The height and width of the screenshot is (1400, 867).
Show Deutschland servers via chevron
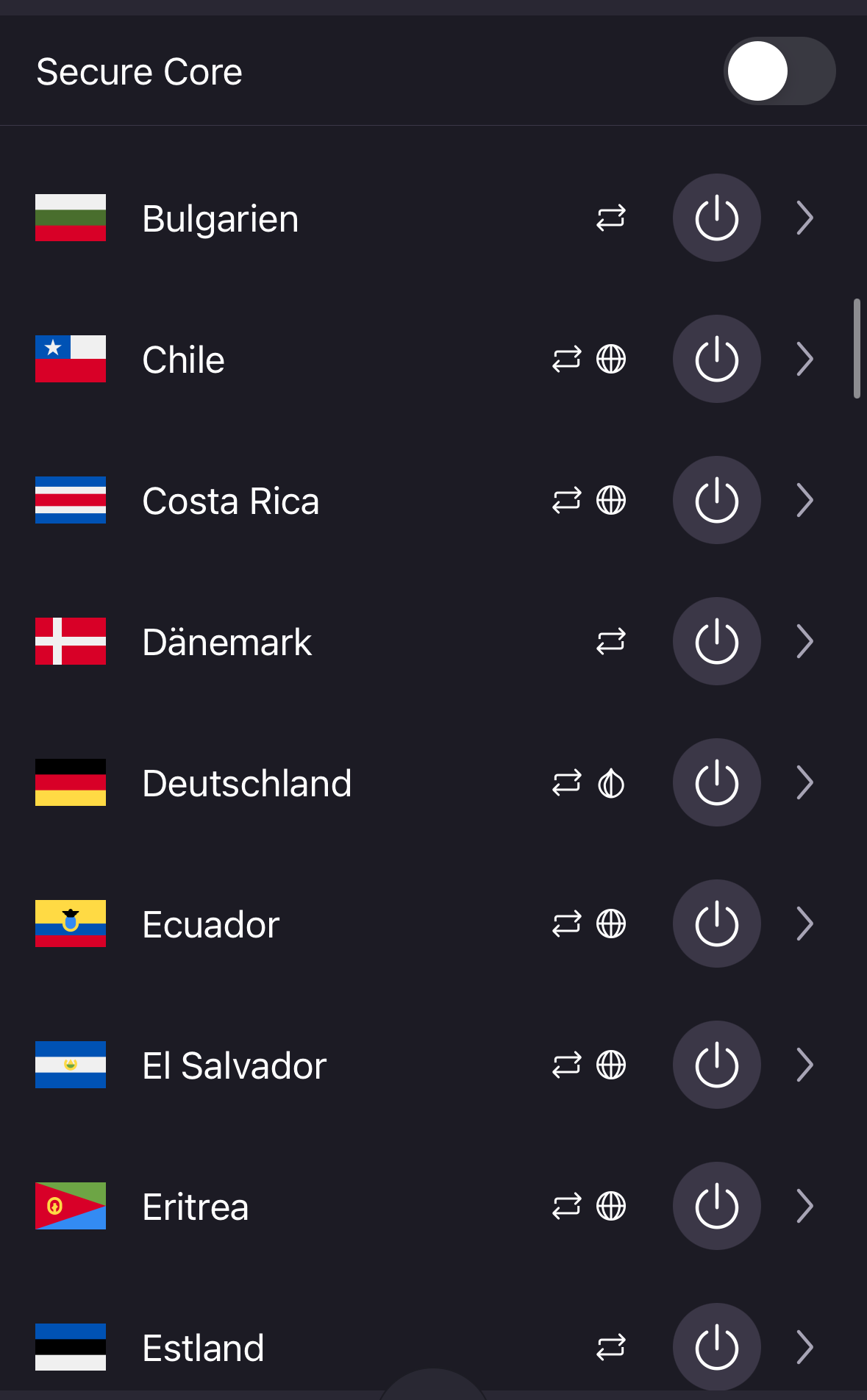(x=805, y=783)
